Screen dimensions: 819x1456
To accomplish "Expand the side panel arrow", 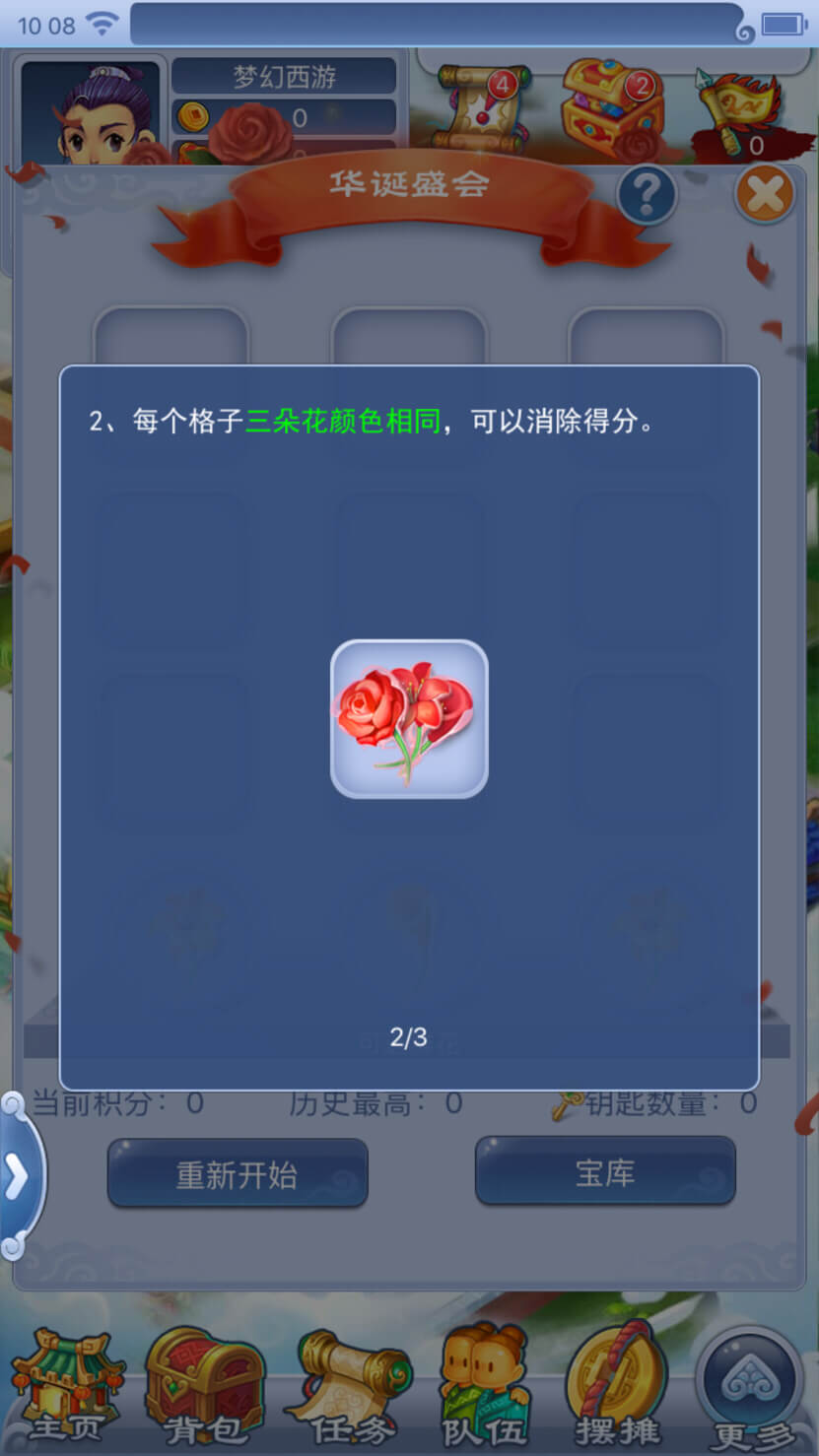I will click(x=18, y=1176).
